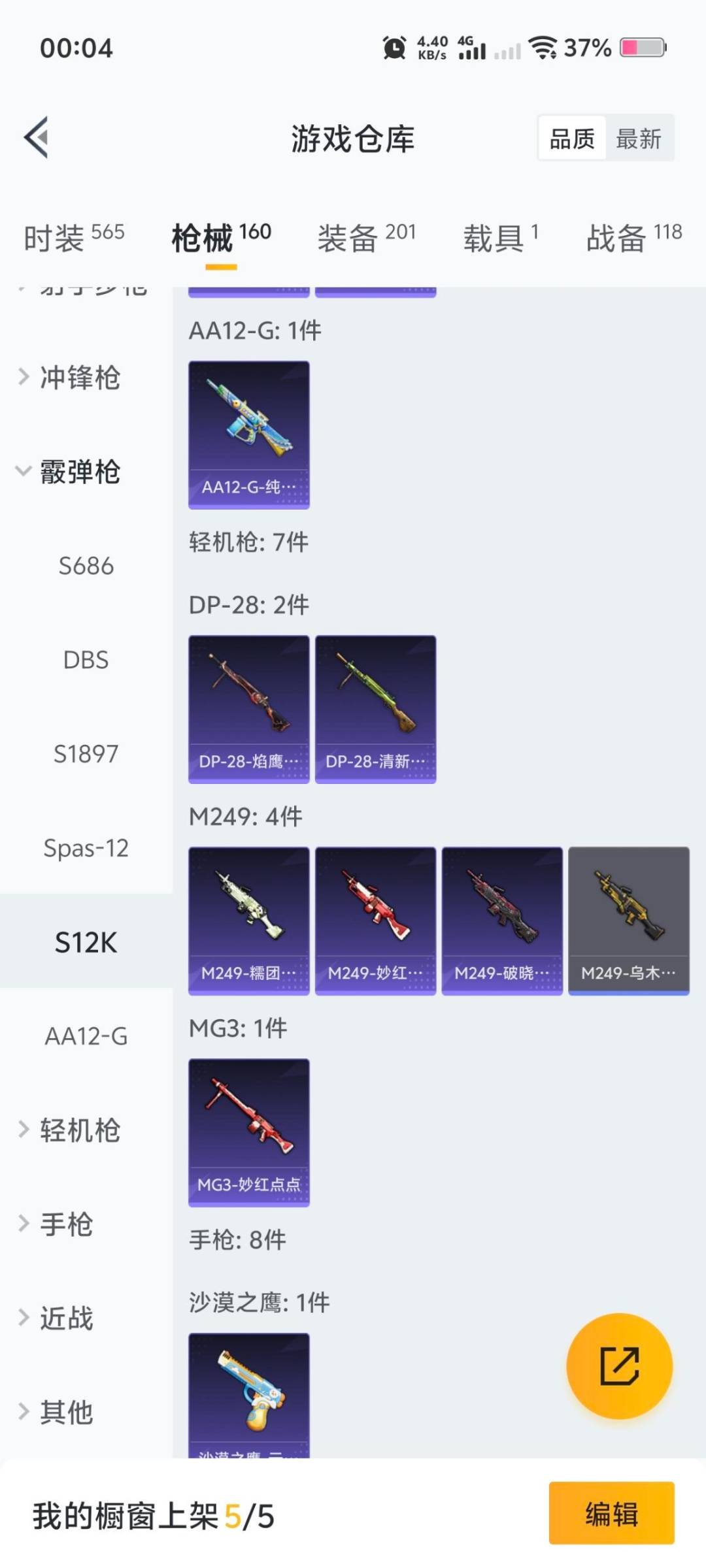706x1568 pixels.
Task: Select the M249-妙红 red skin
Action: point(375,920)
